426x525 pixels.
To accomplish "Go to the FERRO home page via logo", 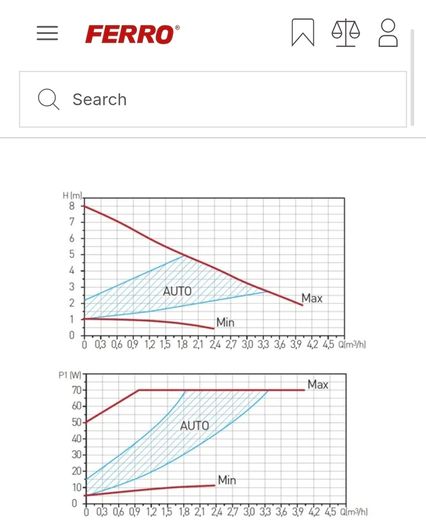I will click(132, 34).
